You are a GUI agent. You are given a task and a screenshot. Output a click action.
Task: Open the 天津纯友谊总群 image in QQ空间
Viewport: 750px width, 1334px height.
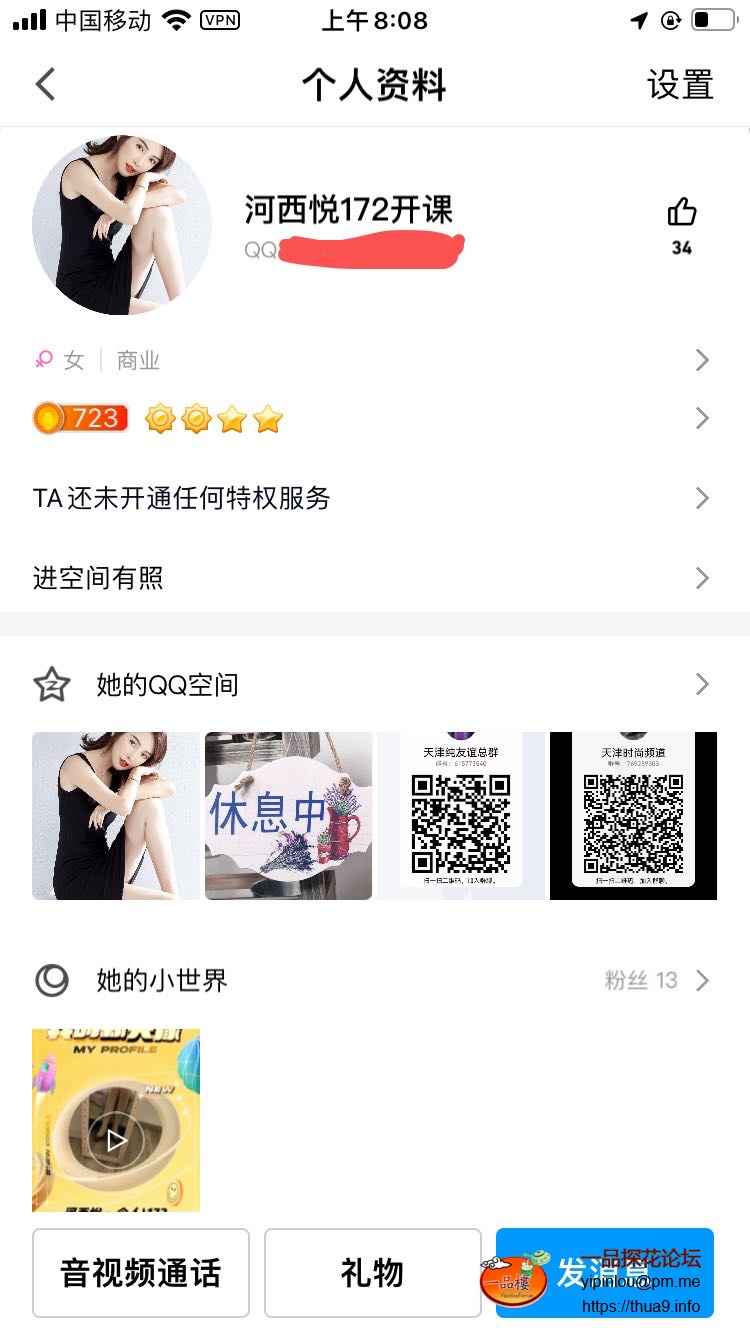(x=461, y=816)
